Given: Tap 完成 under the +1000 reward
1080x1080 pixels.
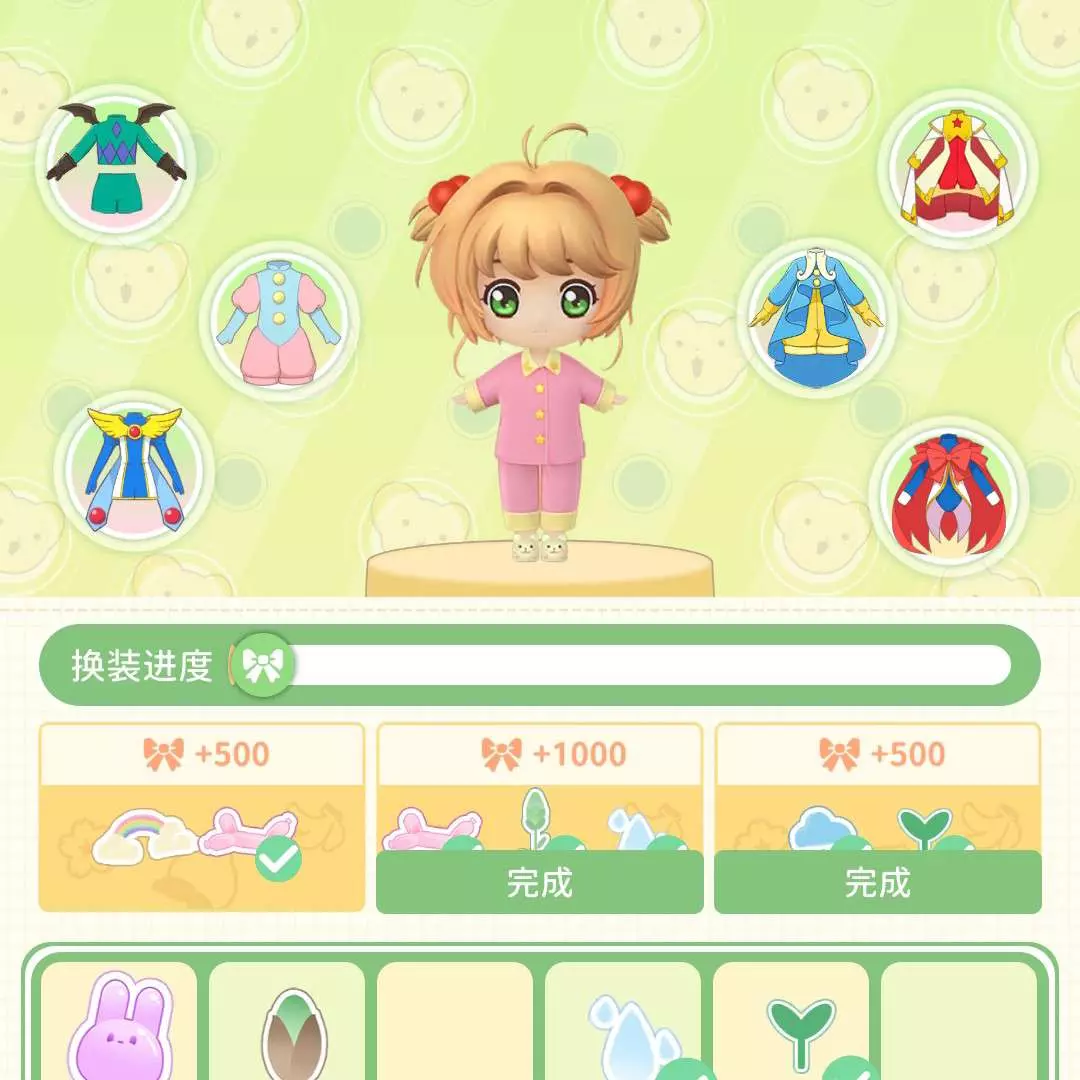Looking at the screenshot, I should (x=539, y=882).
